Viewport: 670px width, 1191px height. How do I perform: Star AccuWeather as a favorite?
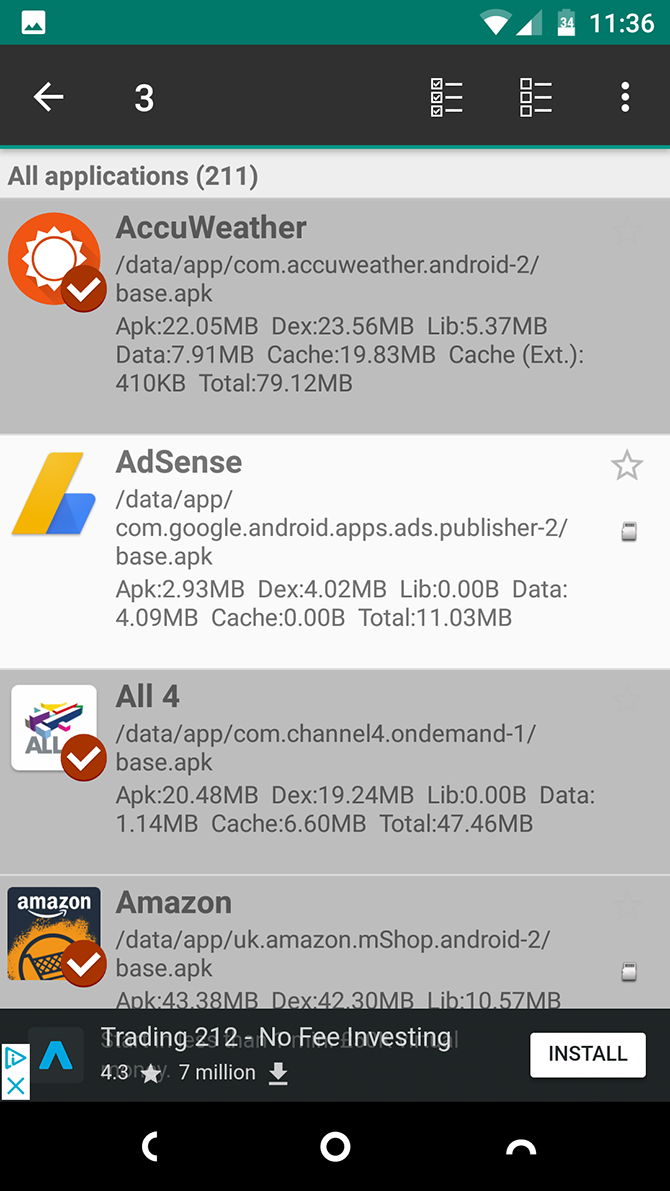pos(627,231)
